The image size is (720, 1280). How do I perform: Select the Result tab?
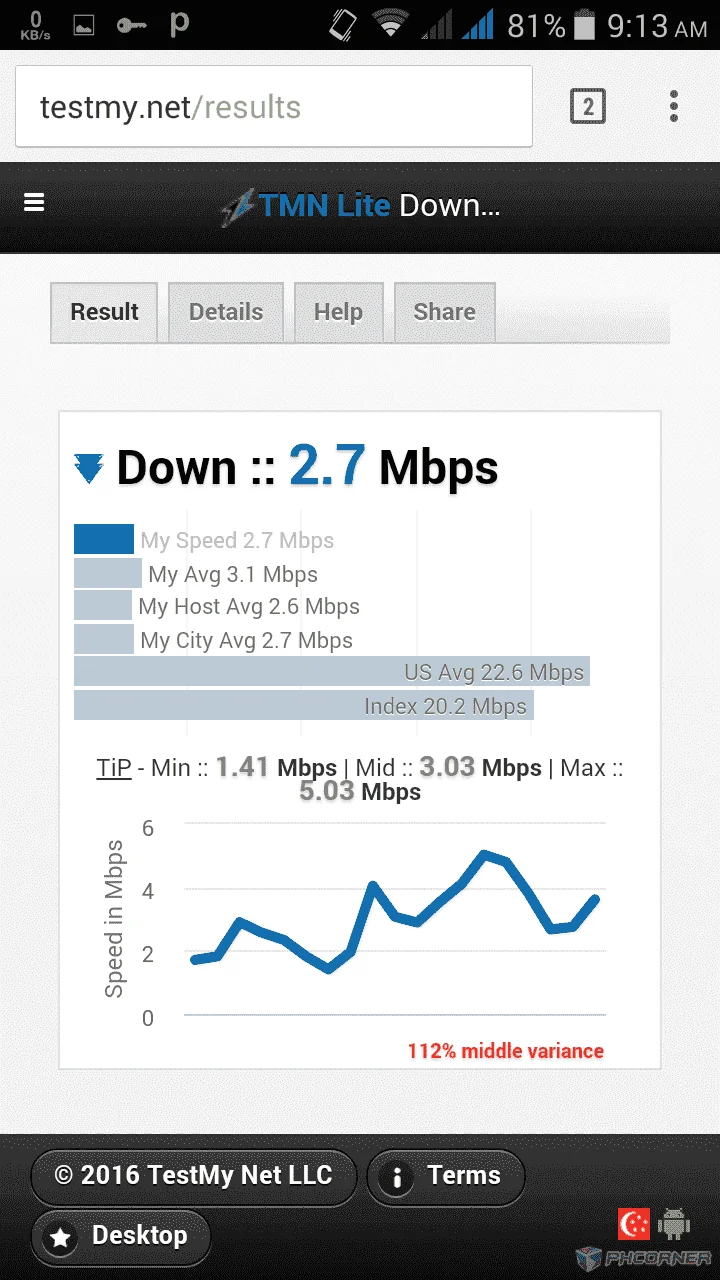pos(104,312)
